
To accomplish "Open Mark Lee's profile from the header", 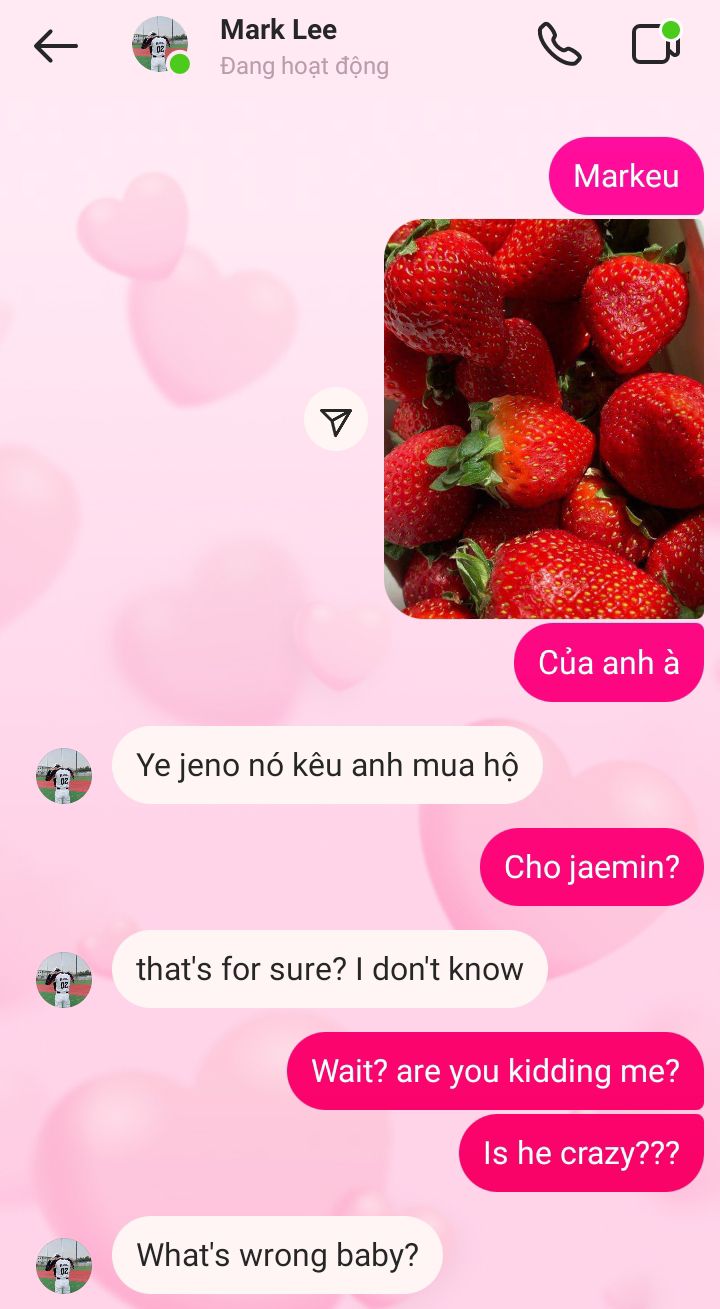I will pyautogui.click(x=278, y=45).
